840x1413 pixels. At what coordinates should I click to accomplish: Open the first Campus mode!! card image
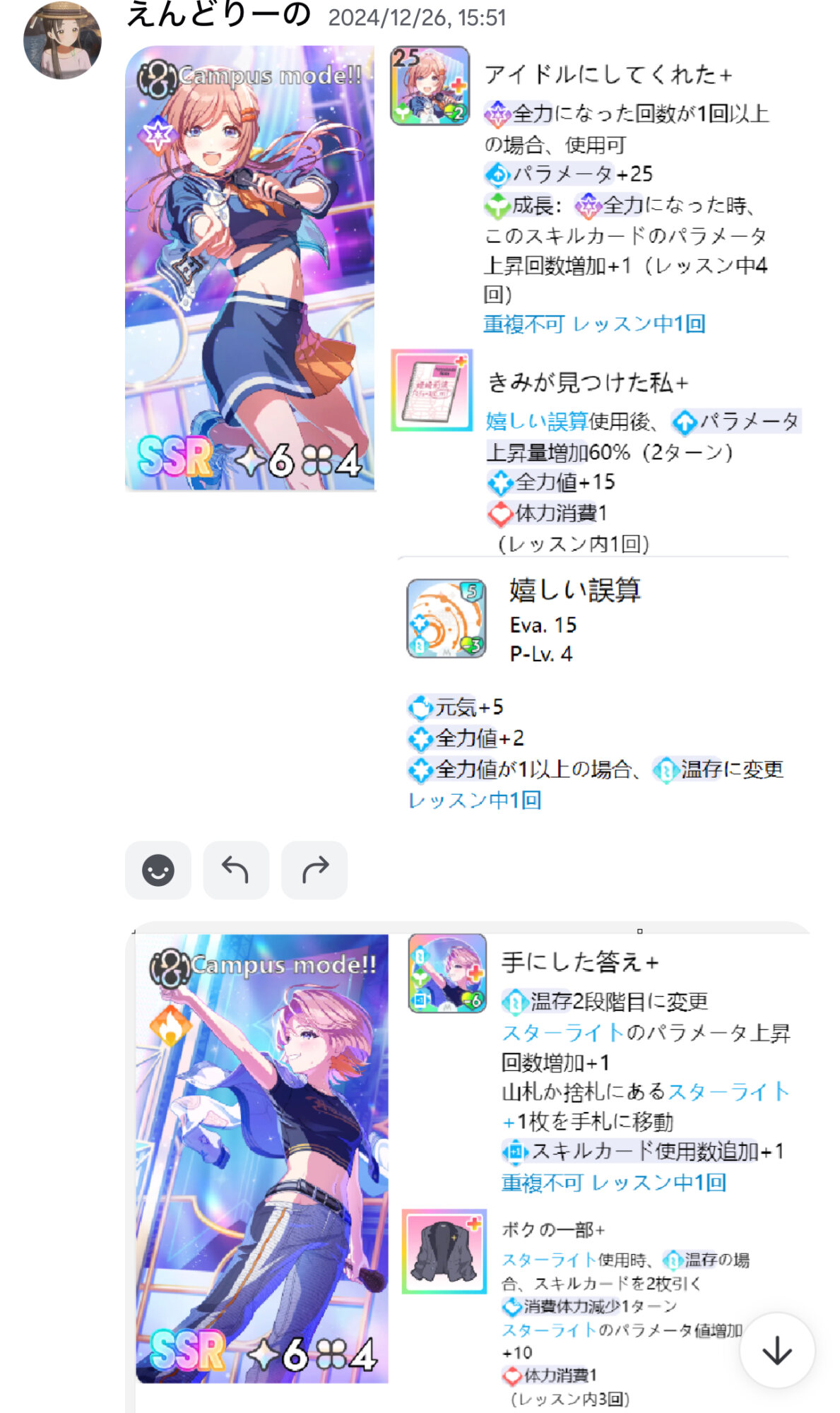(250, 268)
